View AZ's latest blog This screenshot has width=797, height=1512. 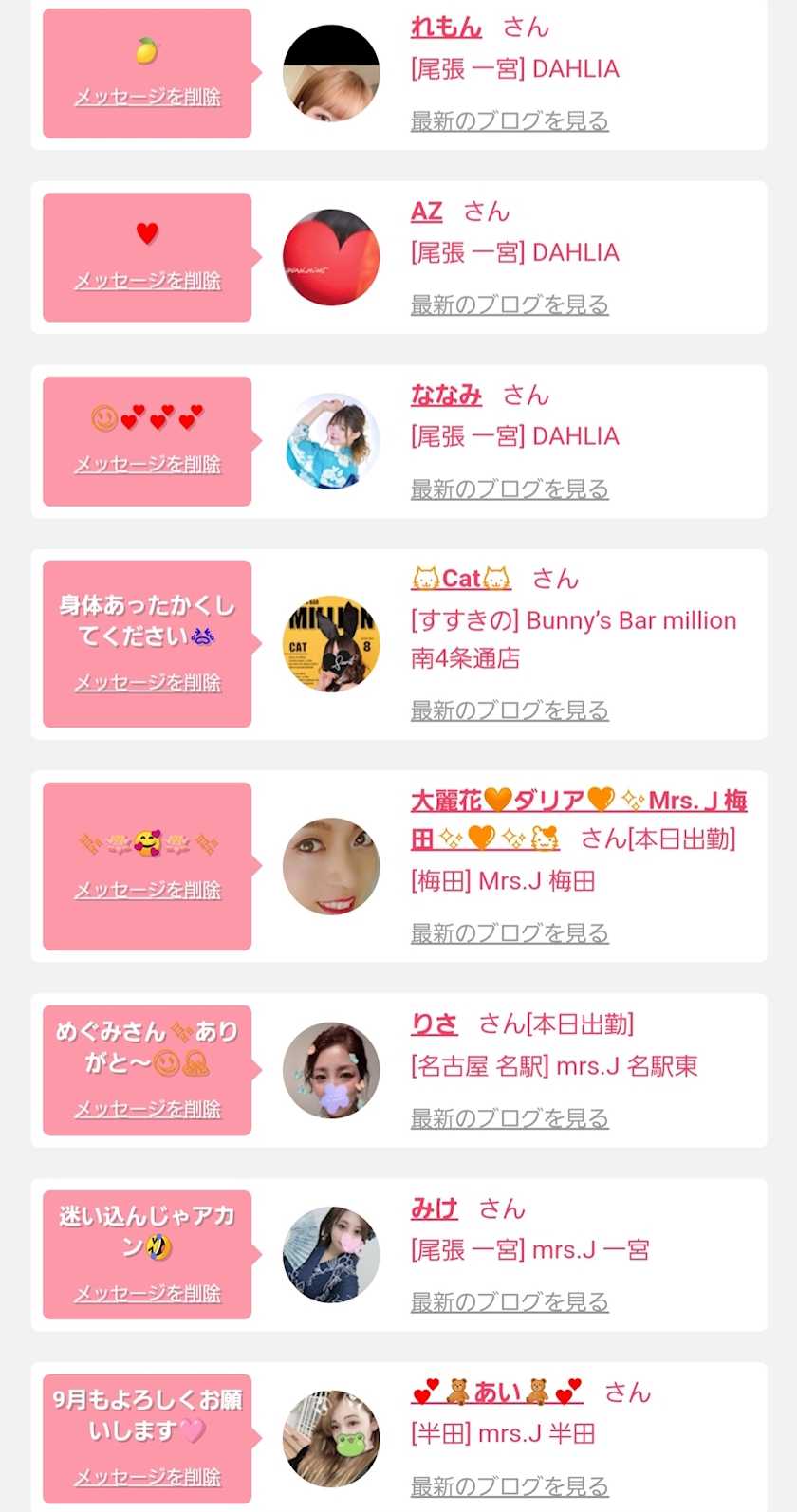pyautogui.click(x=510, y=304)
